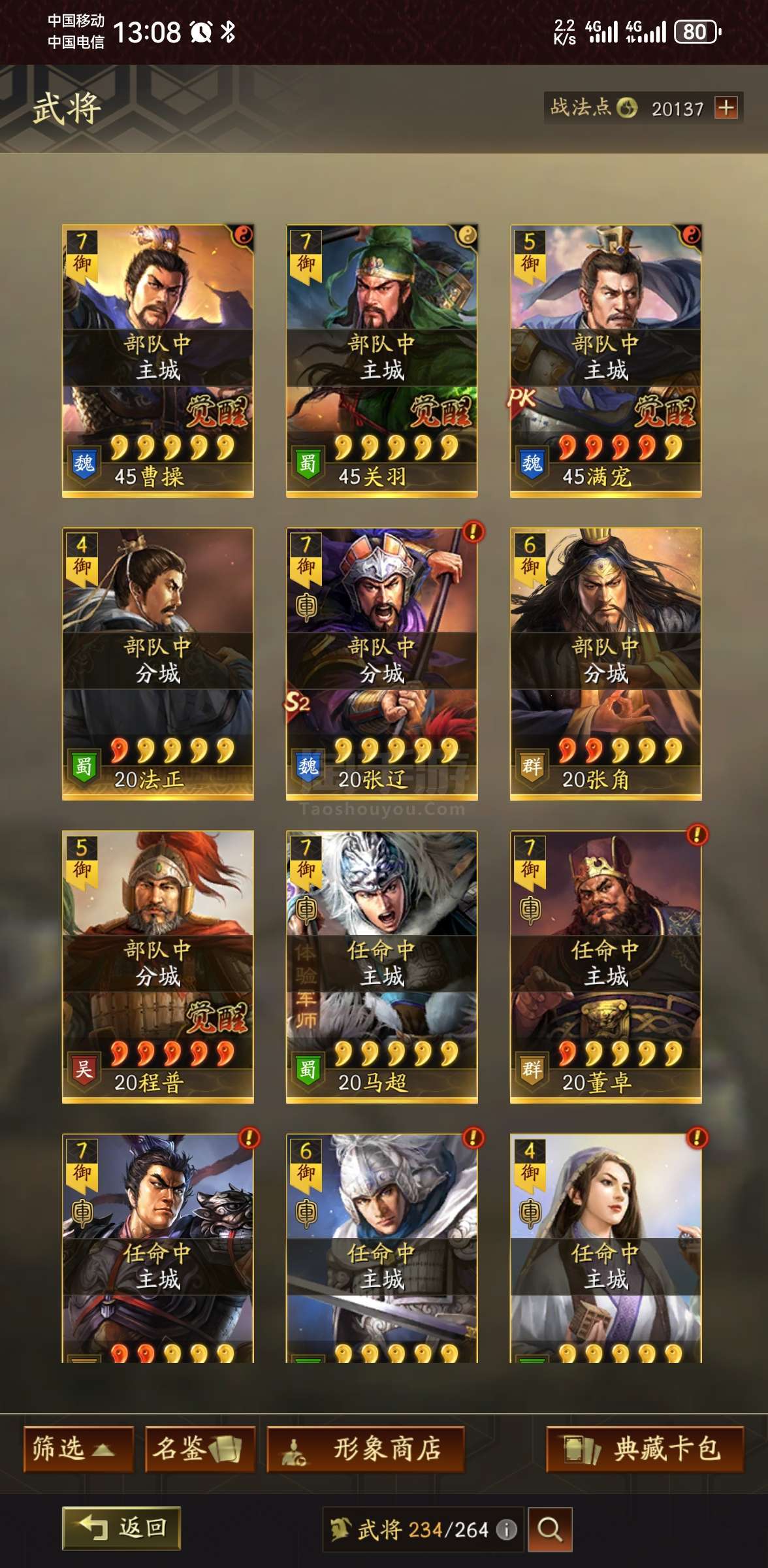This screenshot has width=768, height=1568.
Task: Open the 名鉴 collection
Action: [200, 1449]
